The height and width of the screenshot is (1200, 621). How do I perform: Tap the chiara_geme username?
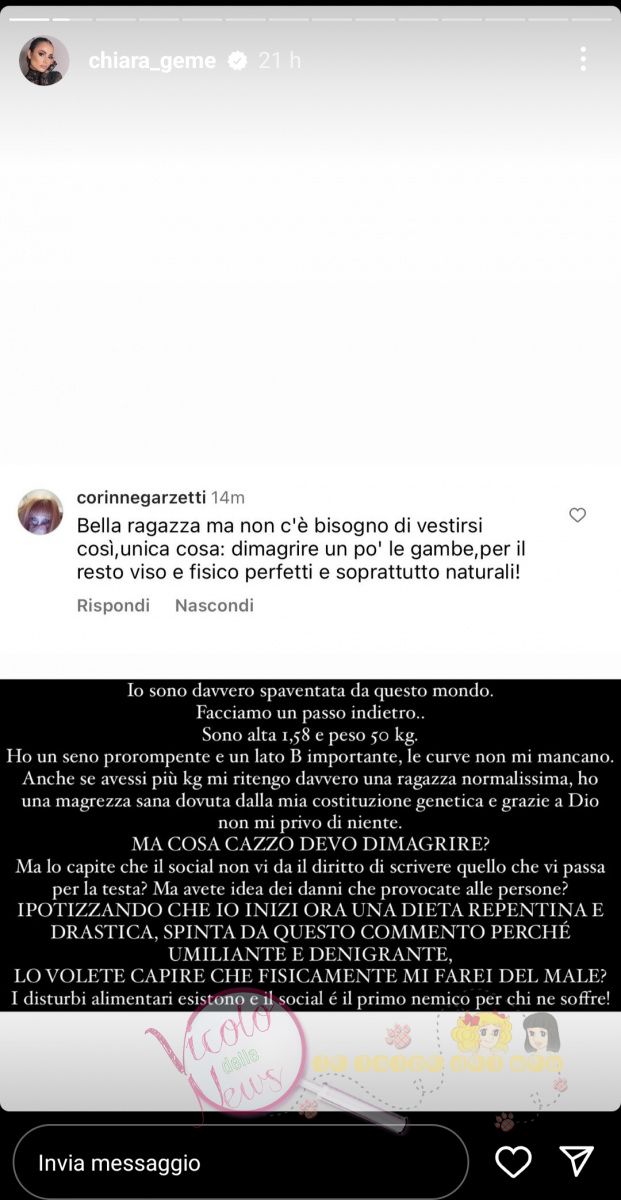151,61
